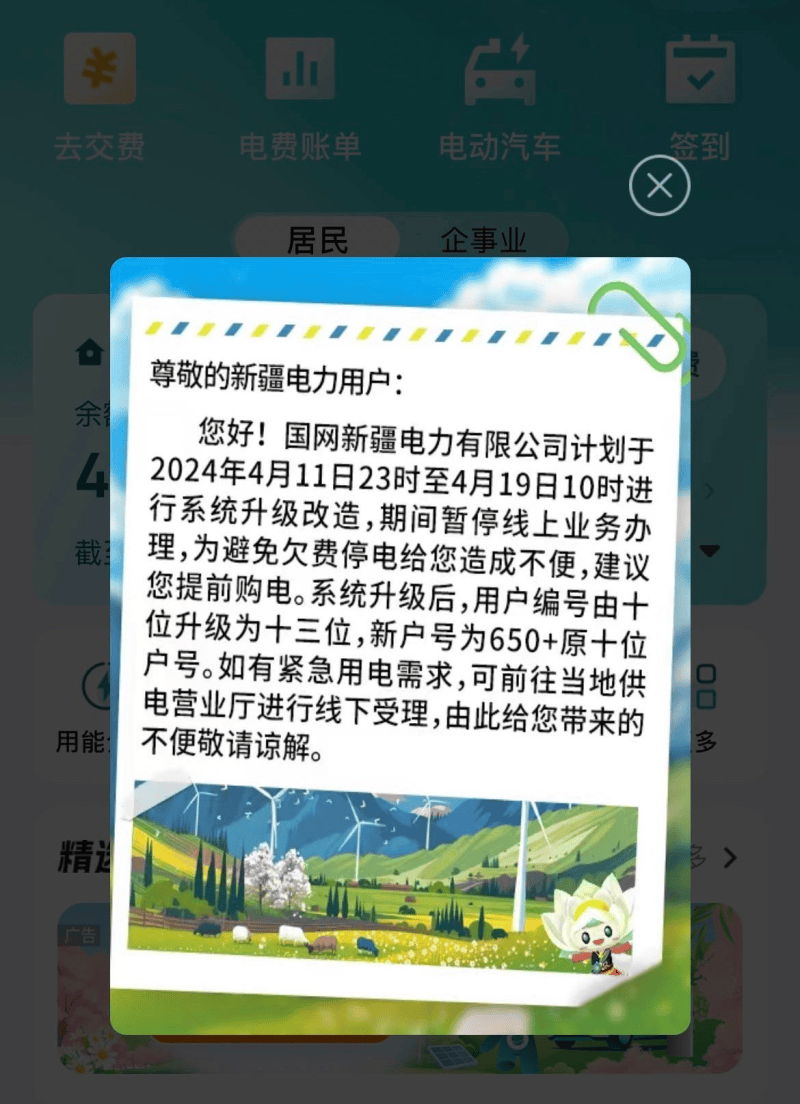
Task: Close the system upgrade notice popup
Action: (x=659, y=186)
